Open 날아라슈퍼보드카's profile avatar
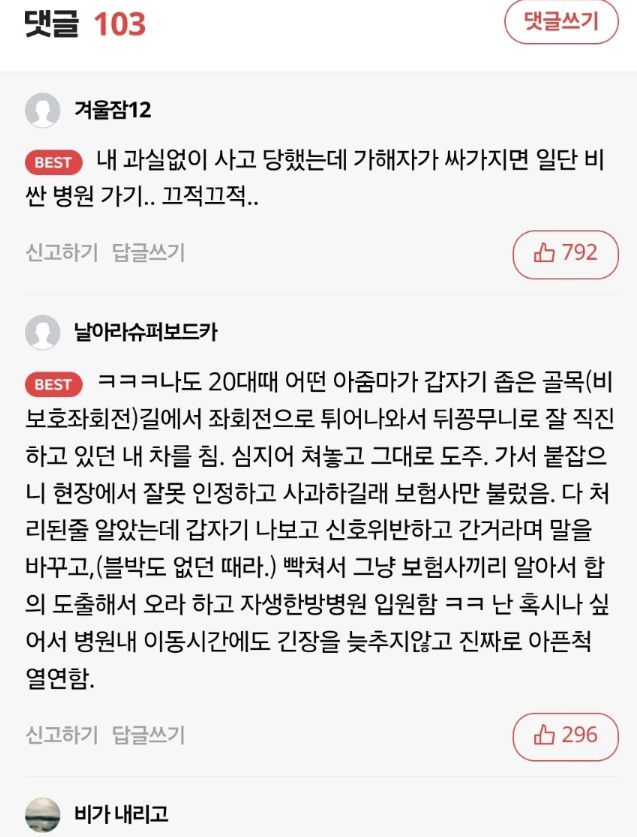 click(x=42, y=331)
